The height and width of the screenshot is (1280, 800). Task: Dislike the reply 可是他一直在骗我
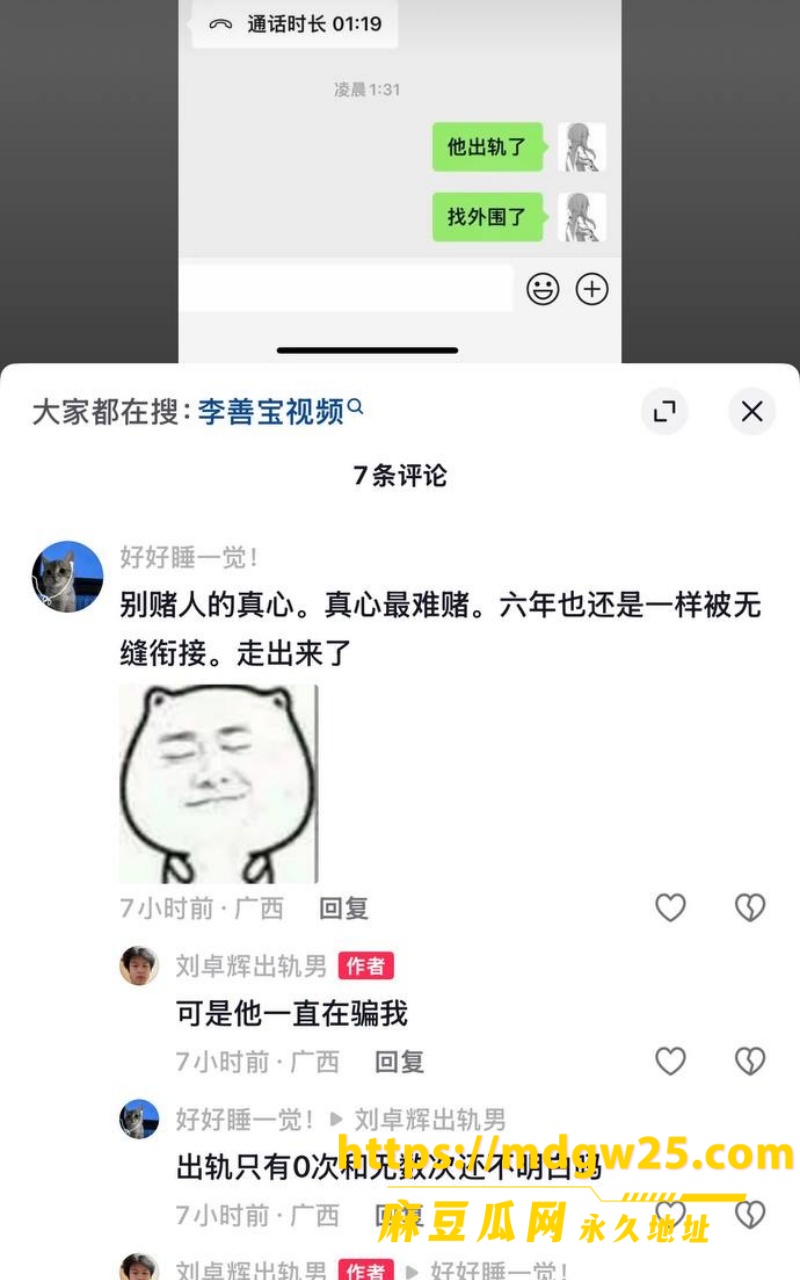tap(750, 1061)
